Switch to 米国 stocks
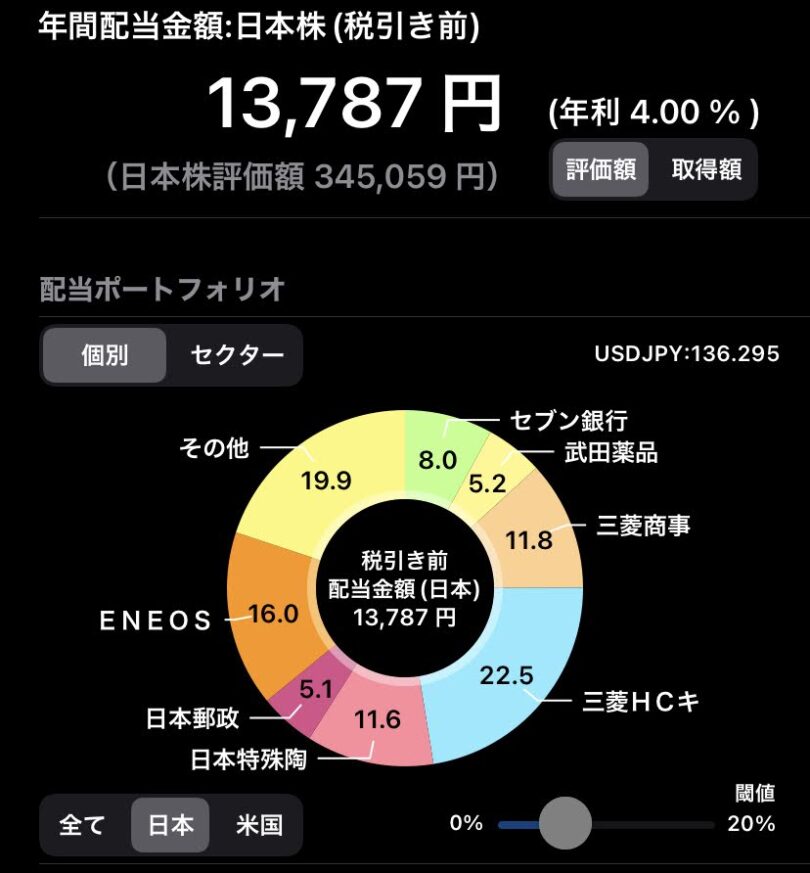The width and height of the screenshot is (810, 873). click(x=259, y=825)
